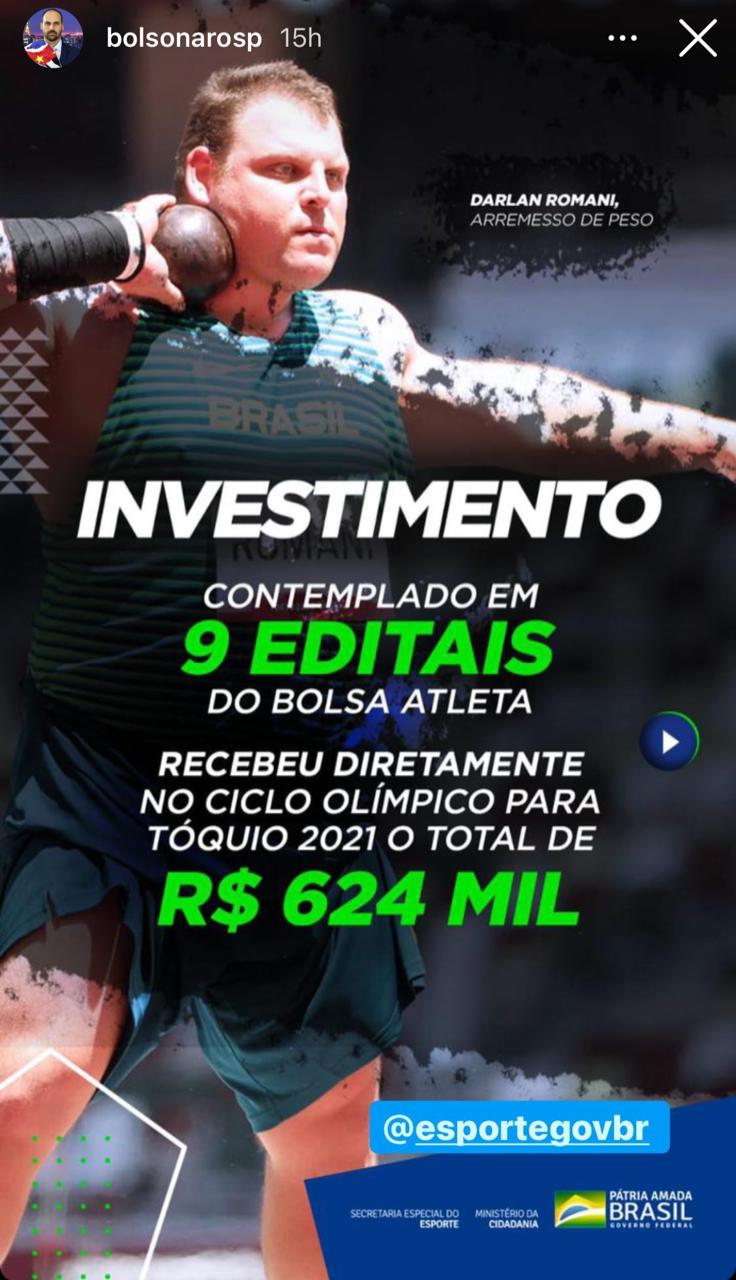Screen dimensions: 736x1280
Task: Tap the blue play arrow button
Action: [x=669, y=742]
